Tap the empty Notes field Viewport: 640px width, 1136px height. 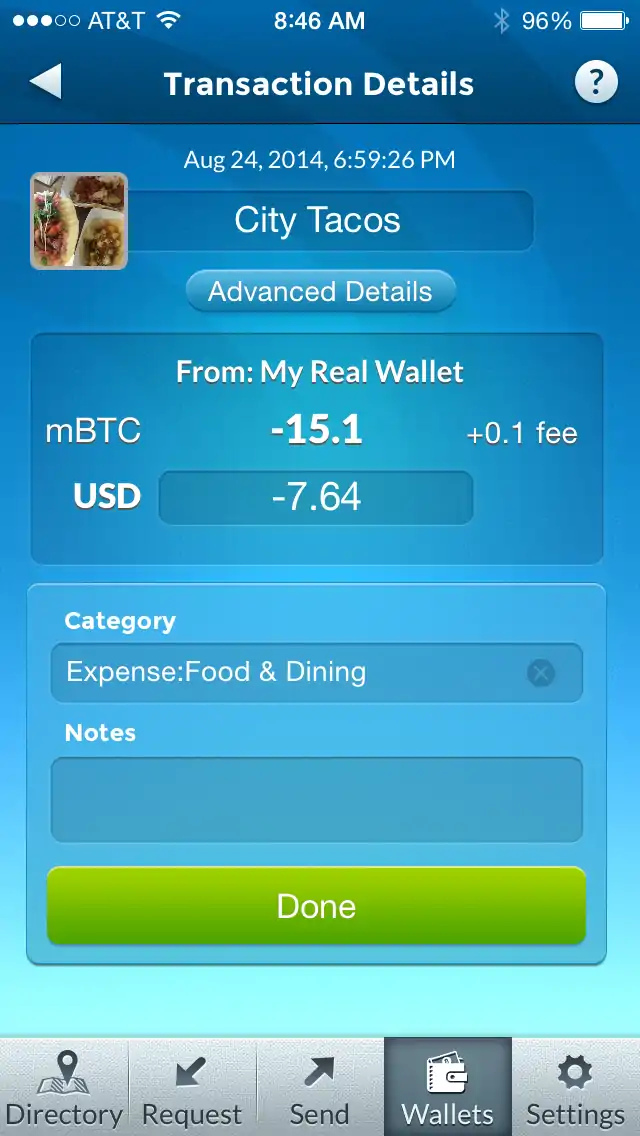tap(316, 799)
